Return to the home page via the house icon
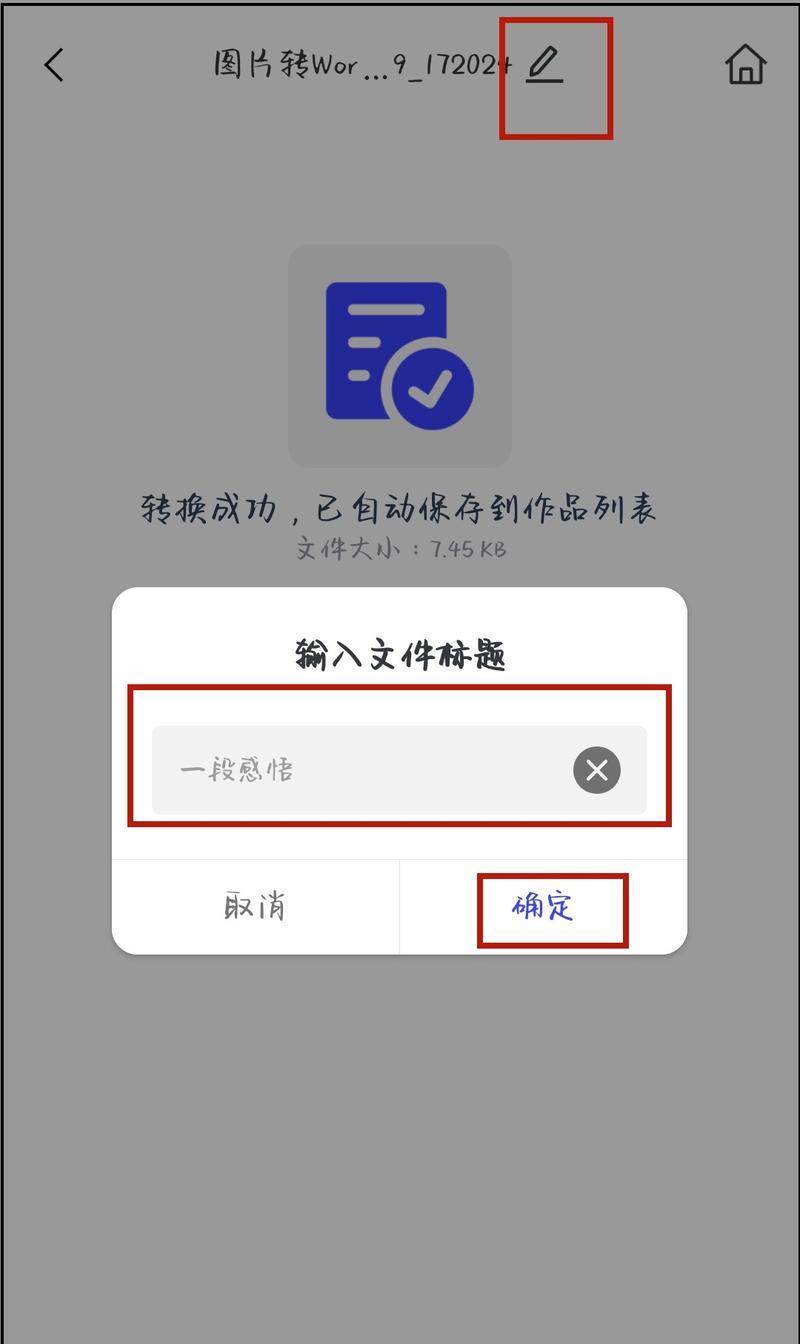Screen dimensions: 800x1344 coord(746,65)
